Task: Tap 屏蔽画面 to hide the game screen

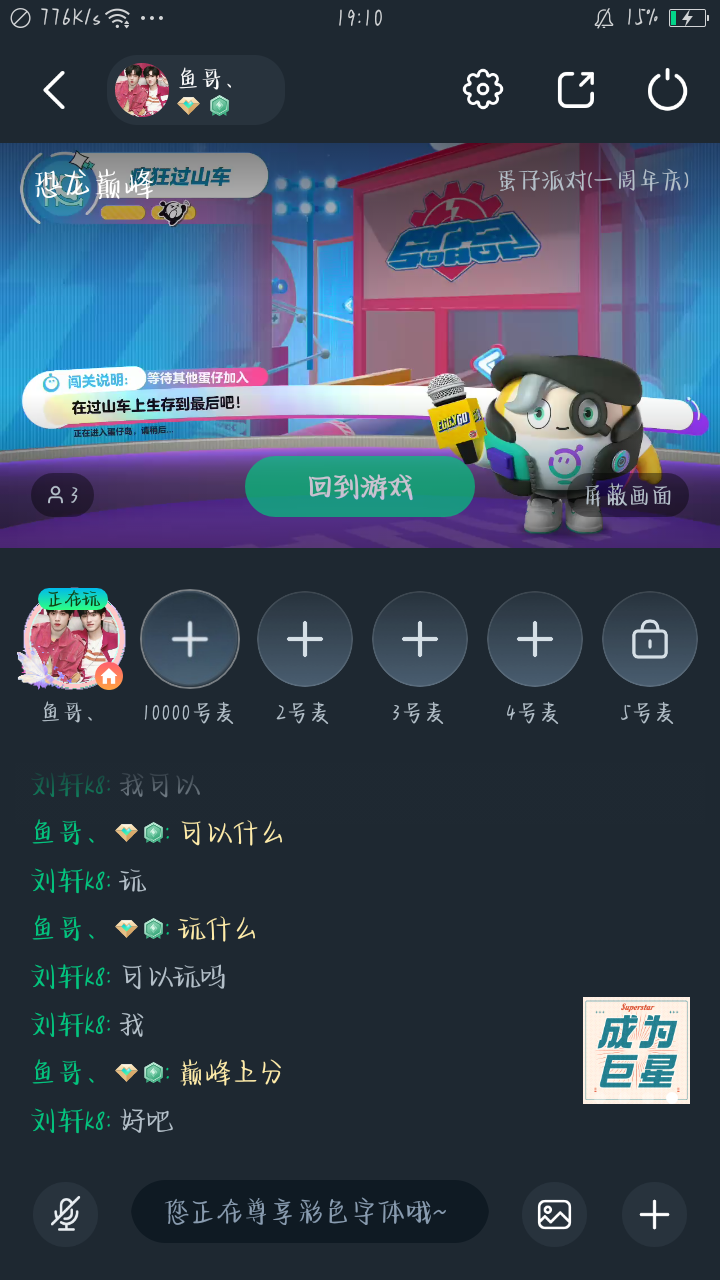Action: click(629, 495)
